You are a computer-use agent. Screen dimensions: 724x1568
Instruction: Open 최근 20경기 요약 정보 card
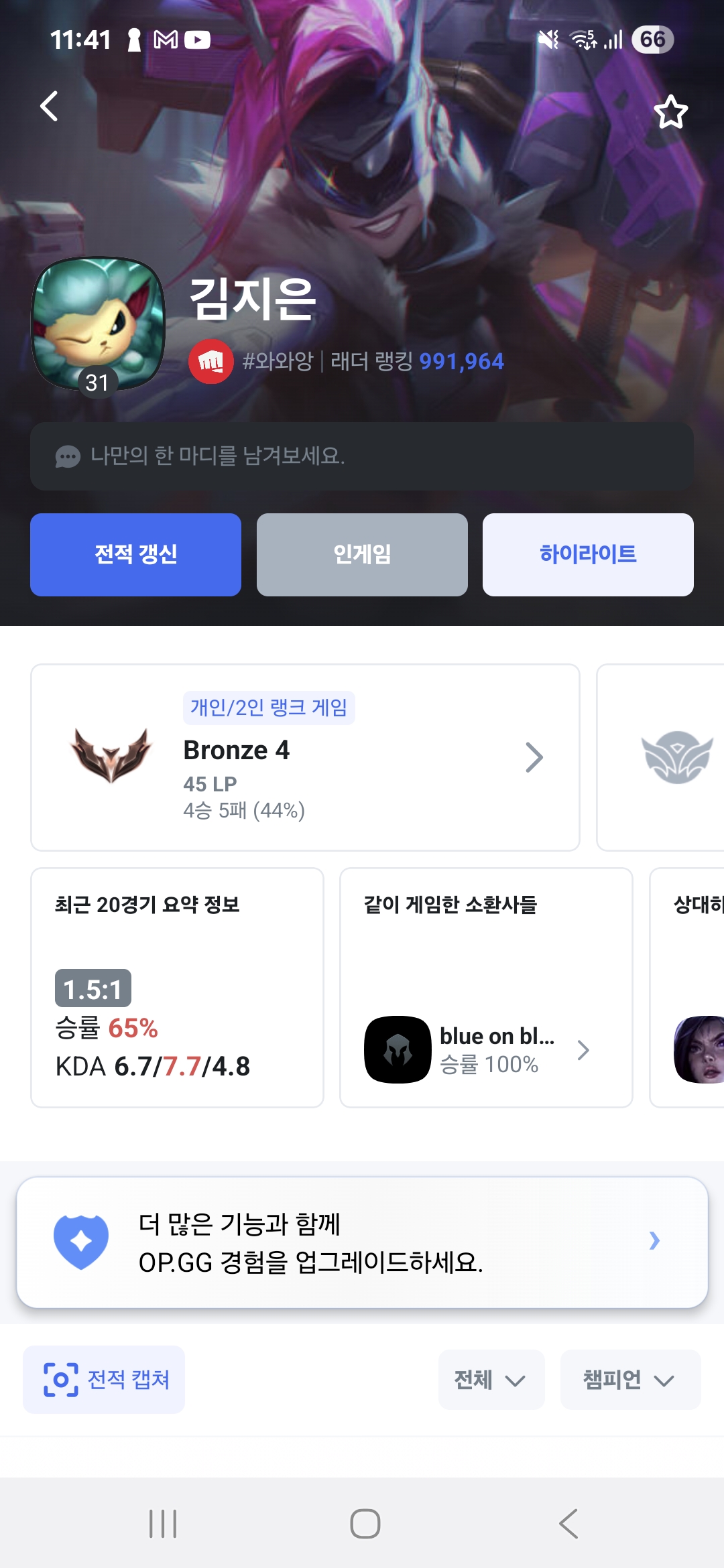pos(177,987)
